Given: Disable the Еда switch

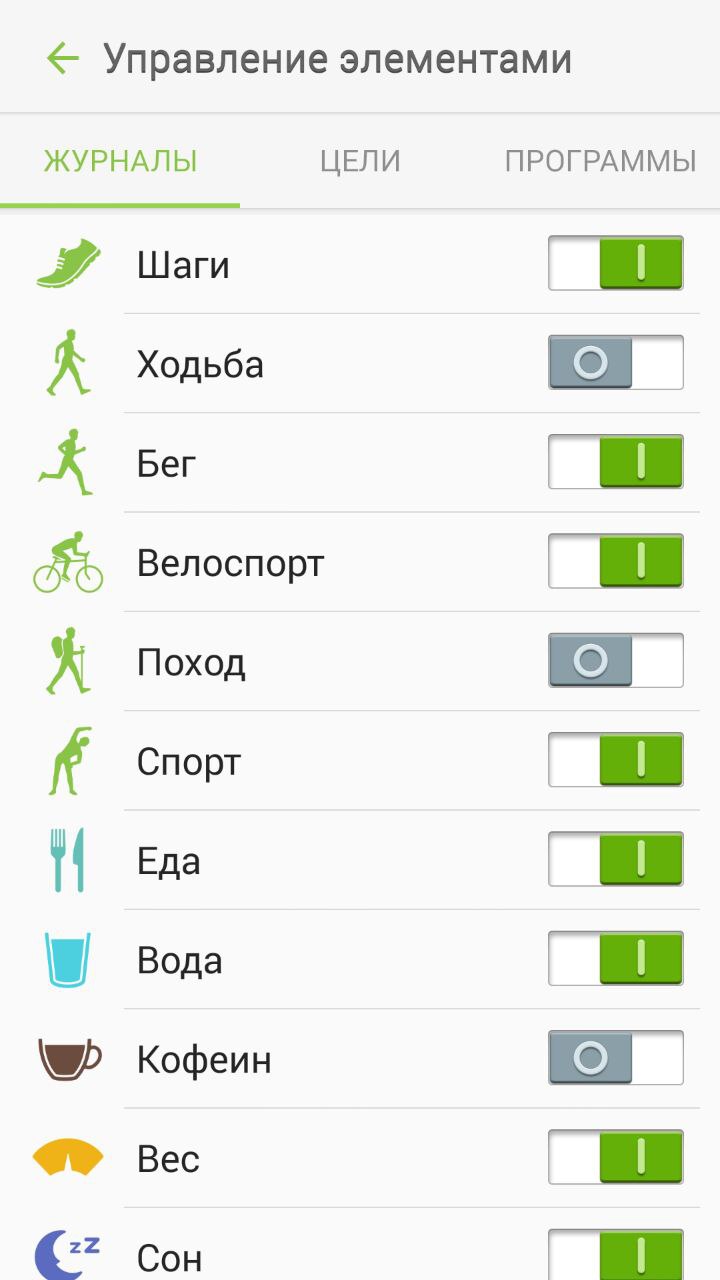Looking at the screenshot, I should point(615,860).
